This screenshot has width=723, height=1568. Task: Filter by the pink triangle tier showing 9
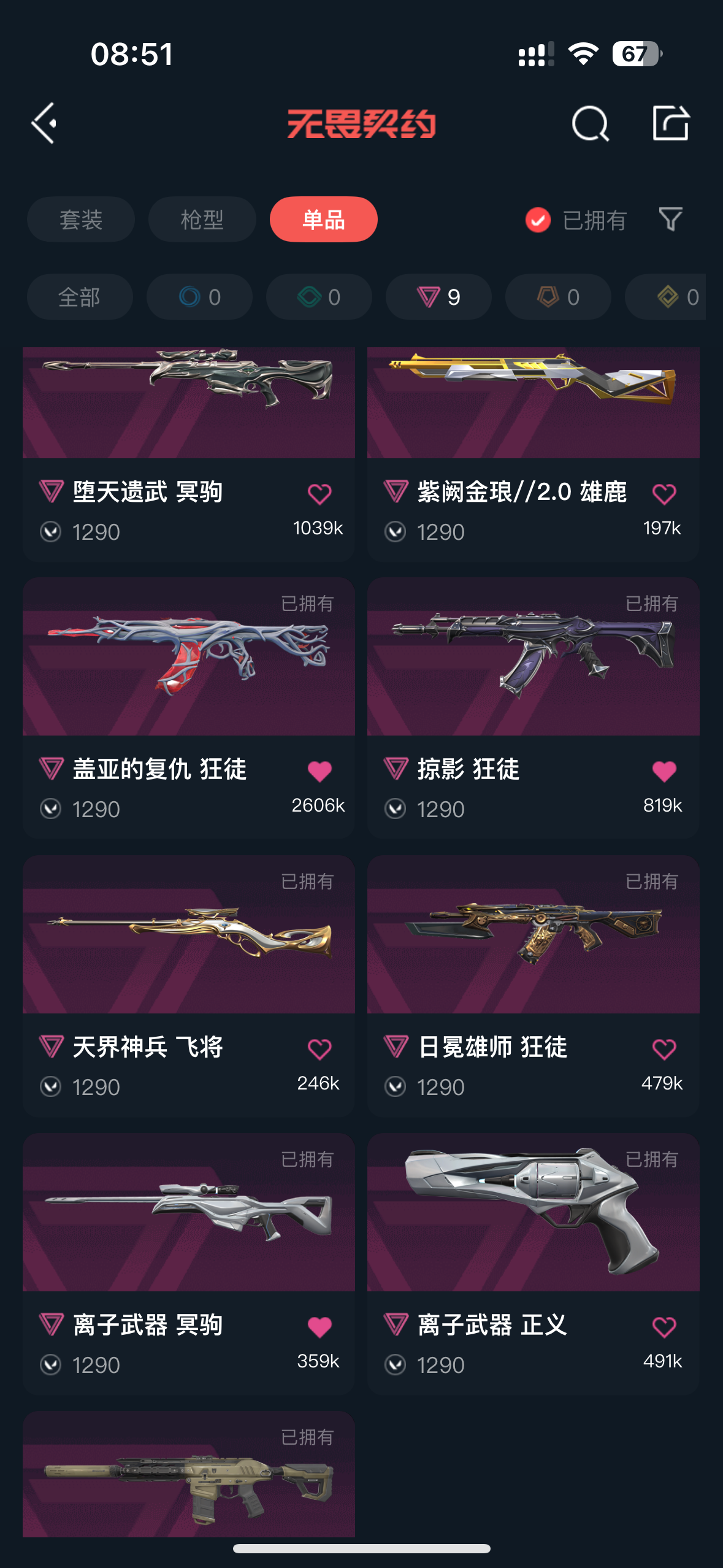coord(438,297)
